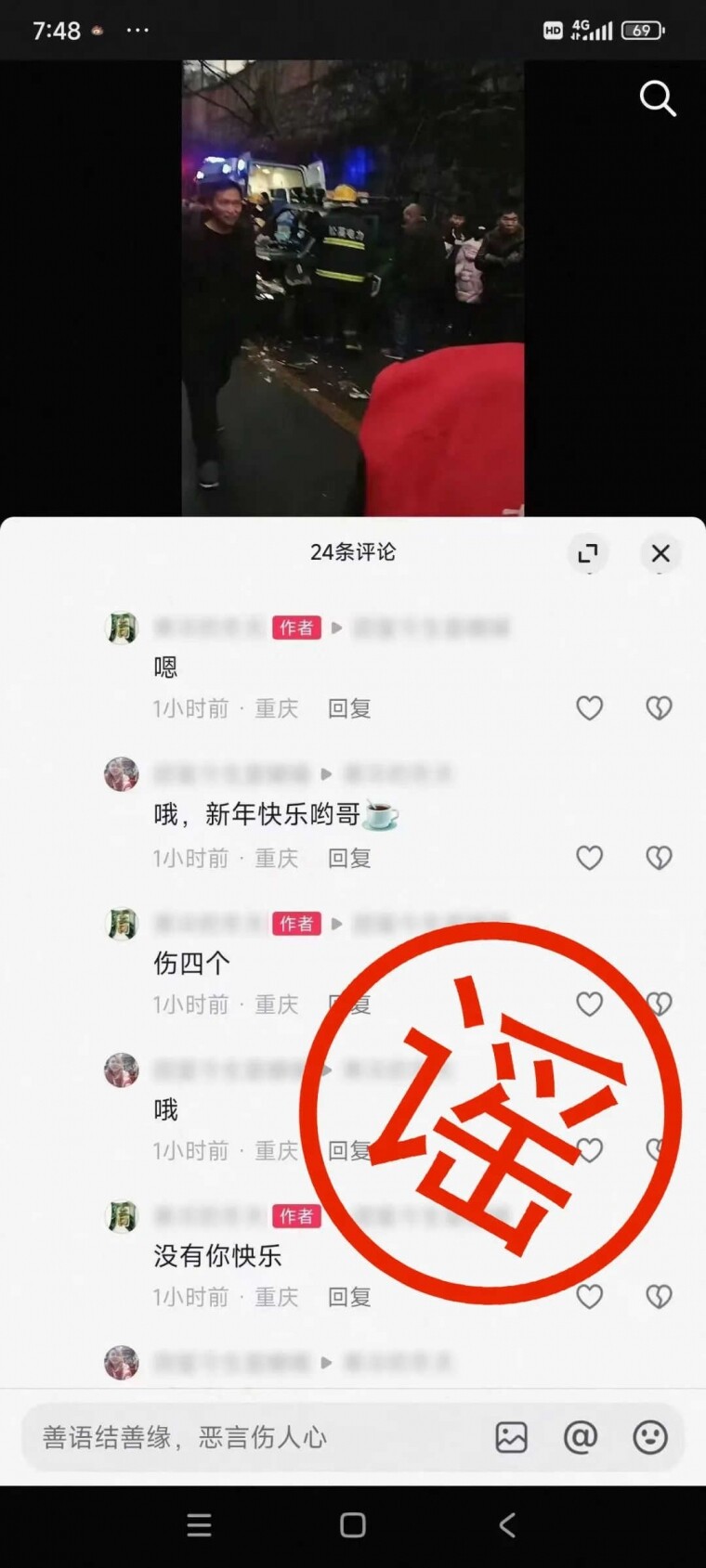Dislike the comment "哦，新年快乐哟哥"
Viewport: 706px width, 1568px height.
659,857
